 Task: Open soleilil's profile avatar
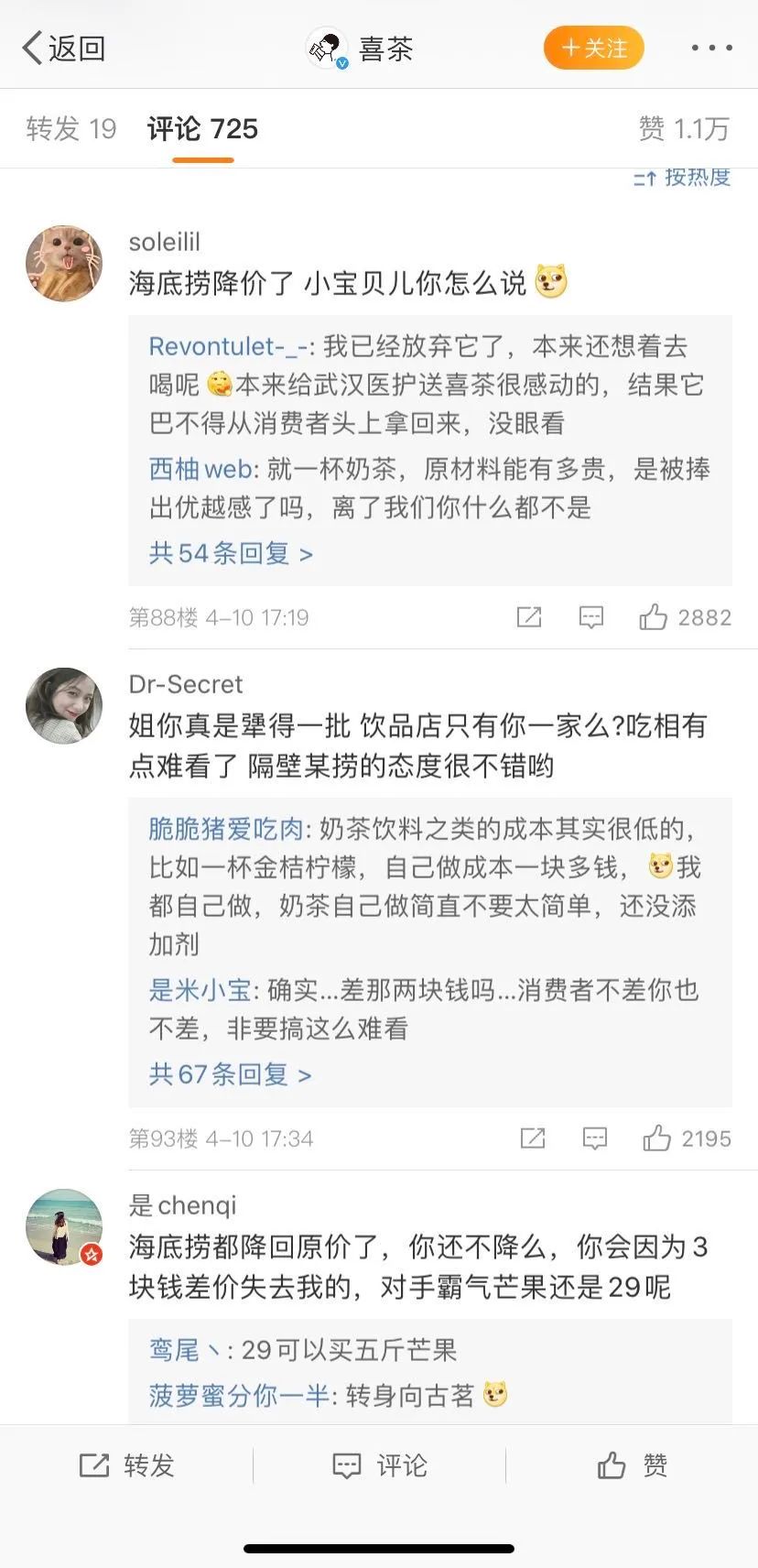(63, 264)
